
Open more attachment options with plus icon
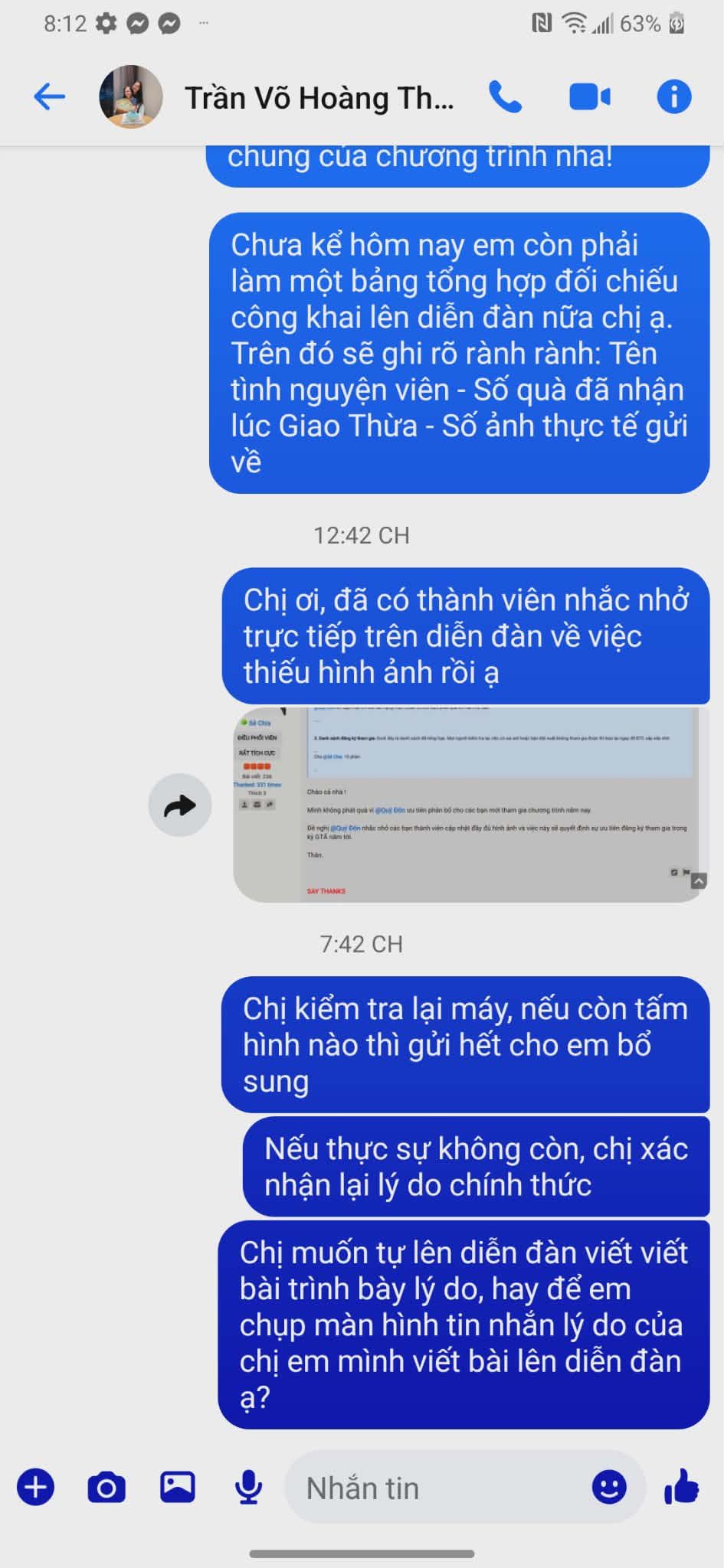[x=36, y=1488]
